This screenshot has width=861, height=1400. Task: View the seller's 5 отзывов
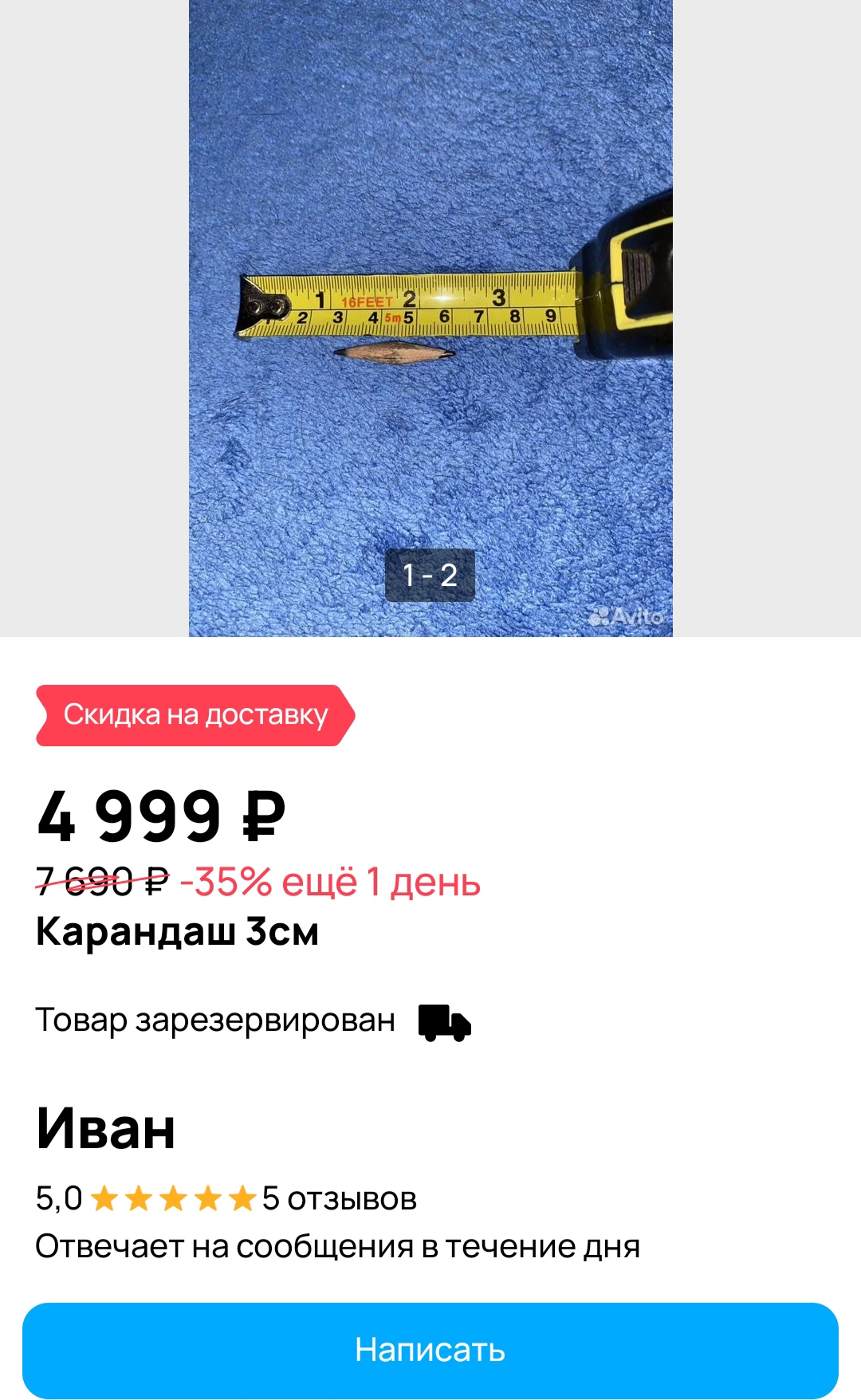(x=339, y=1198)
